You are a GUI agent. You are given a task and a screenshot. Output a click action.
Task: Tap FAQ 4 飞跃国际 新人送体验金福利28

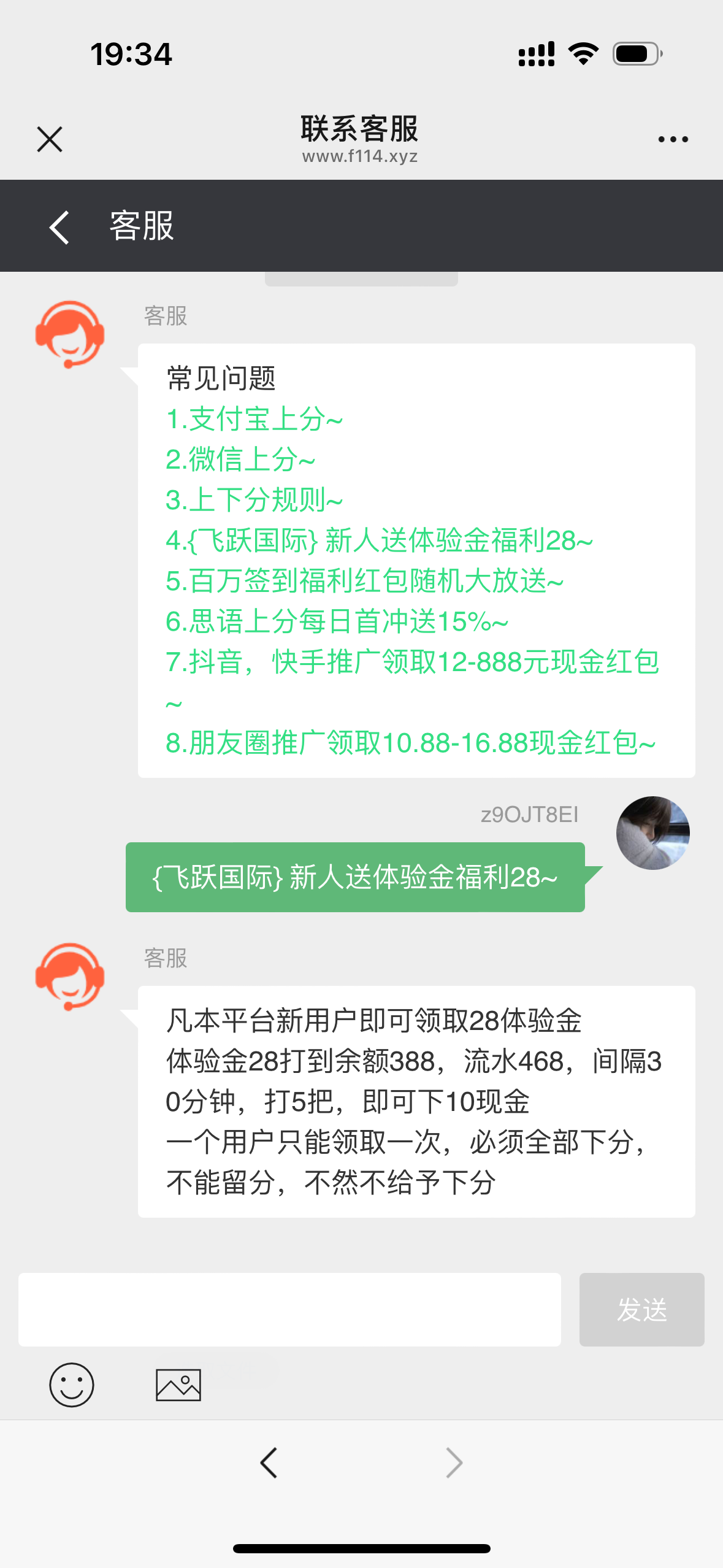(379, 540)
